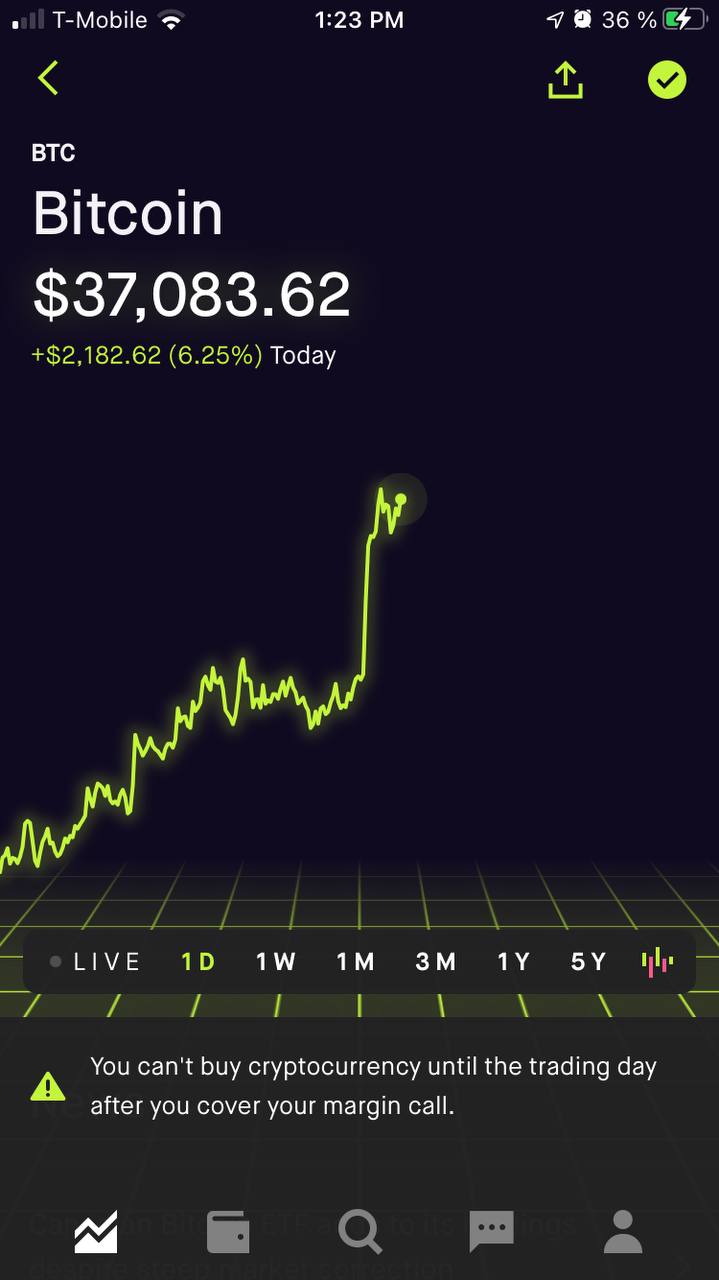This screenshot has width=719, height=1280.
Task: Tap the watchlist checkmark icon
Action: point(666,80)
